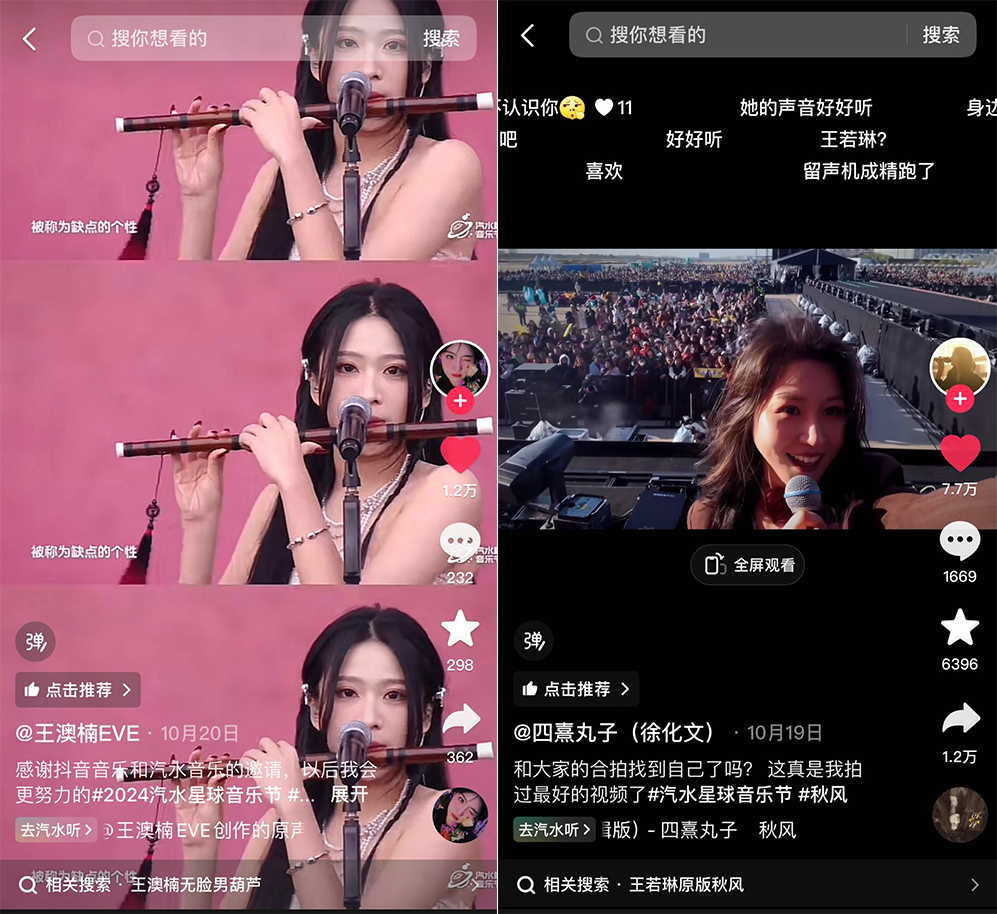Follow 王澳楠EVE via the plus badge
The width and height of the screenshot is (997, 914).
tap(460, 402)
